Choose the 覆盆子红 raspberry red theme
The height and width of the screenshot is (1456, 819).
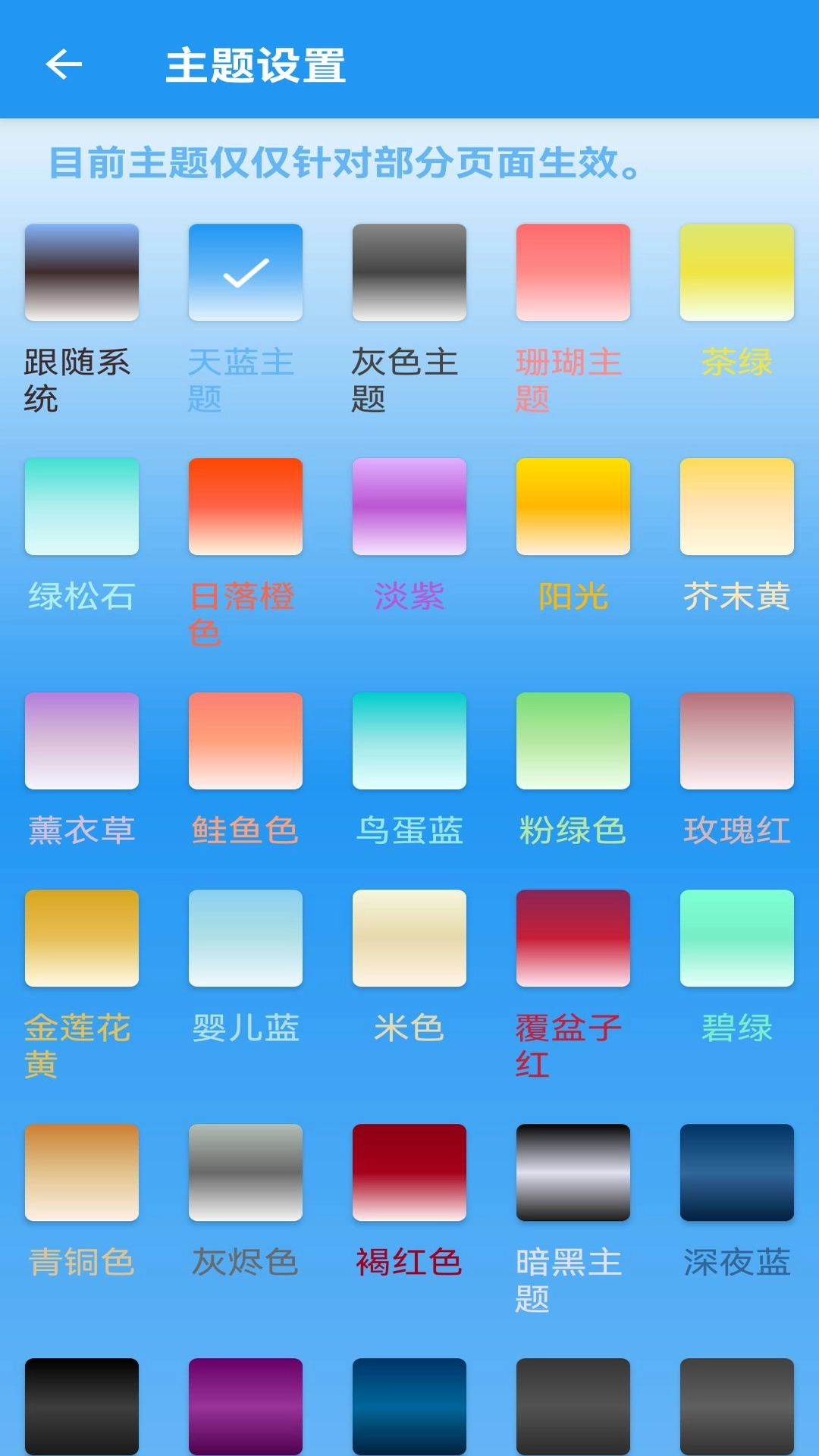tap(573, 938)
